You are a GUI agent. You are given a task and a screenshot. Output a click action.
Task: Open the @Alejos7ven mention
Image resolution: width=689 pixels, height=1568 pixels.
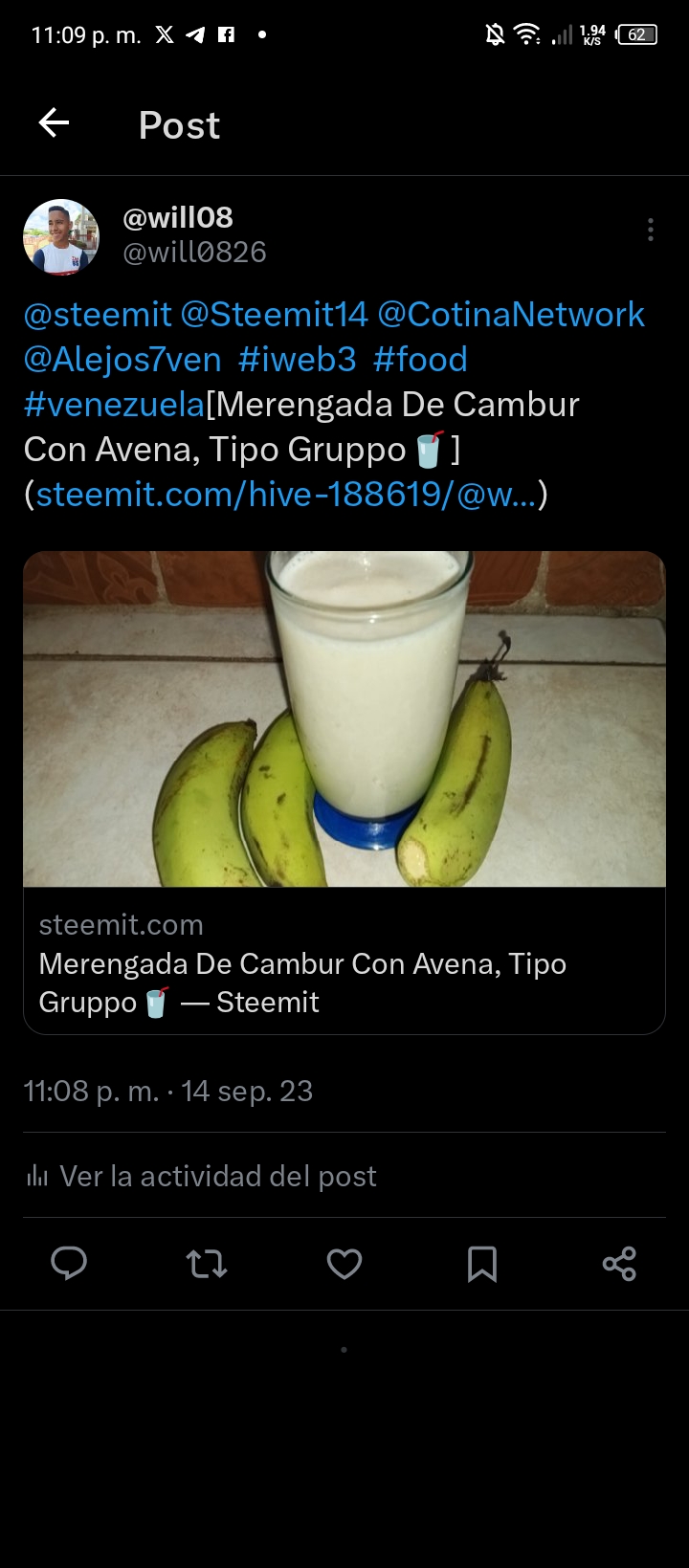122,360
